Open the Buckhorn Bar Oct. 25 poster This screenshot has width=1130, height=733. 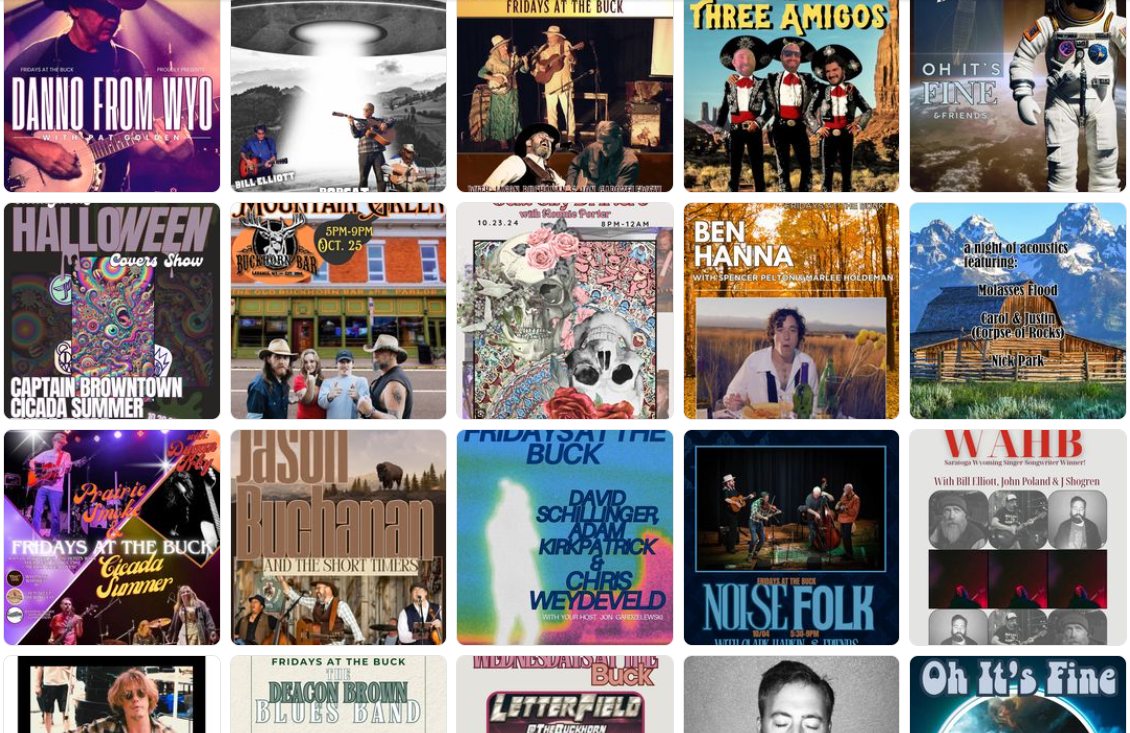(x=338, y=311)
